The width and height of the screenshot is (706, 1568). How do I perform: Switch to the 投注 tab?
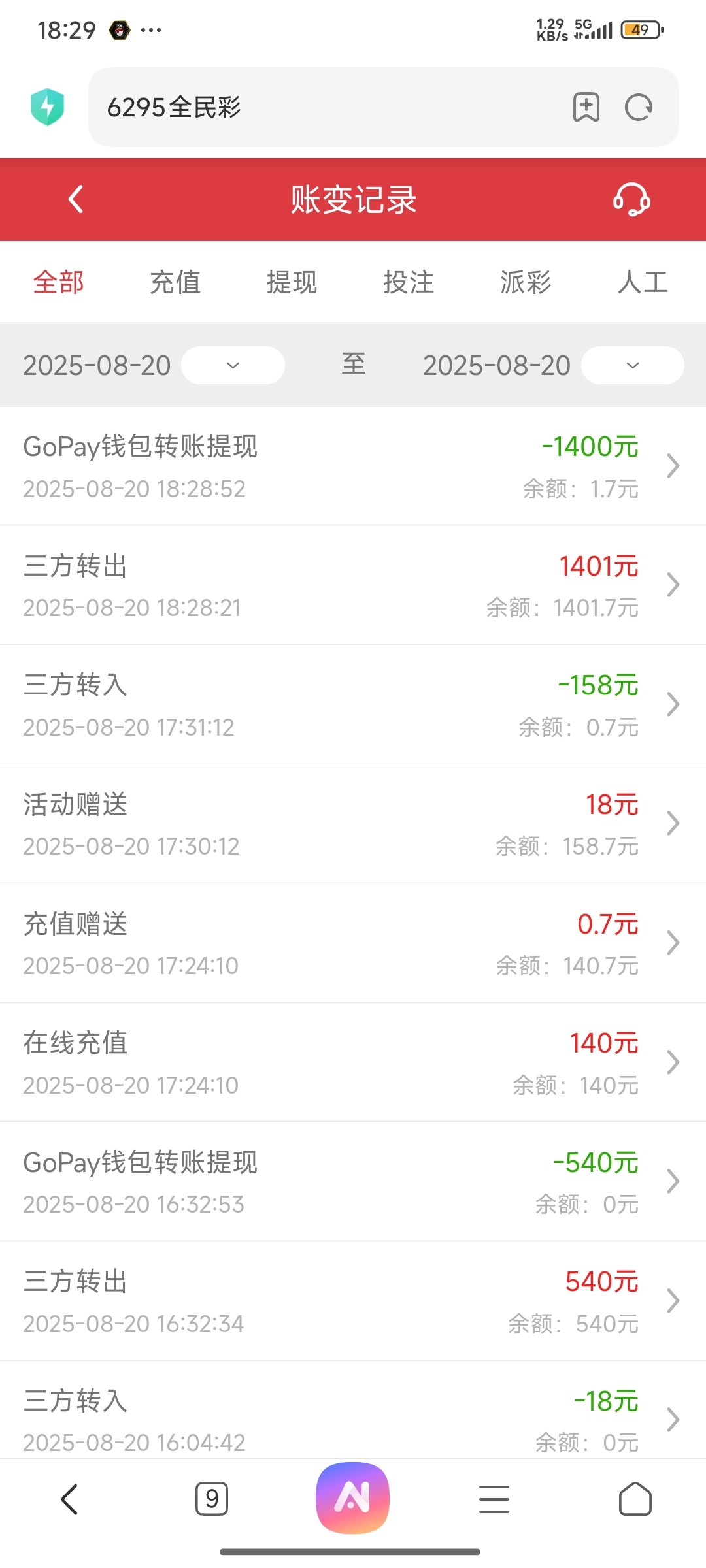click(409, 283)
